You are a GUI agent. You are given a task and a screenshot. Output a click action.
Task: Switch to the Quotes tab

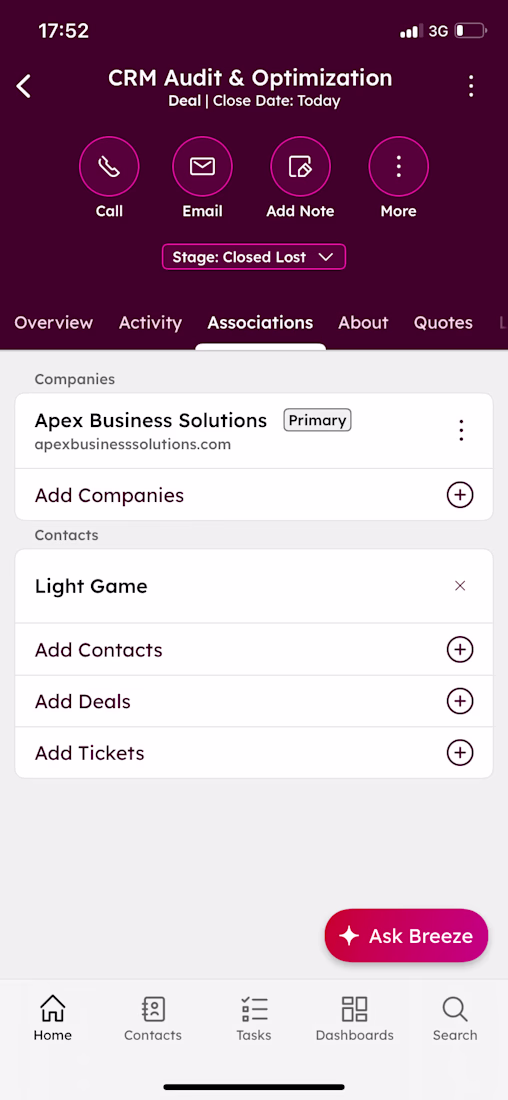[443, 323]
